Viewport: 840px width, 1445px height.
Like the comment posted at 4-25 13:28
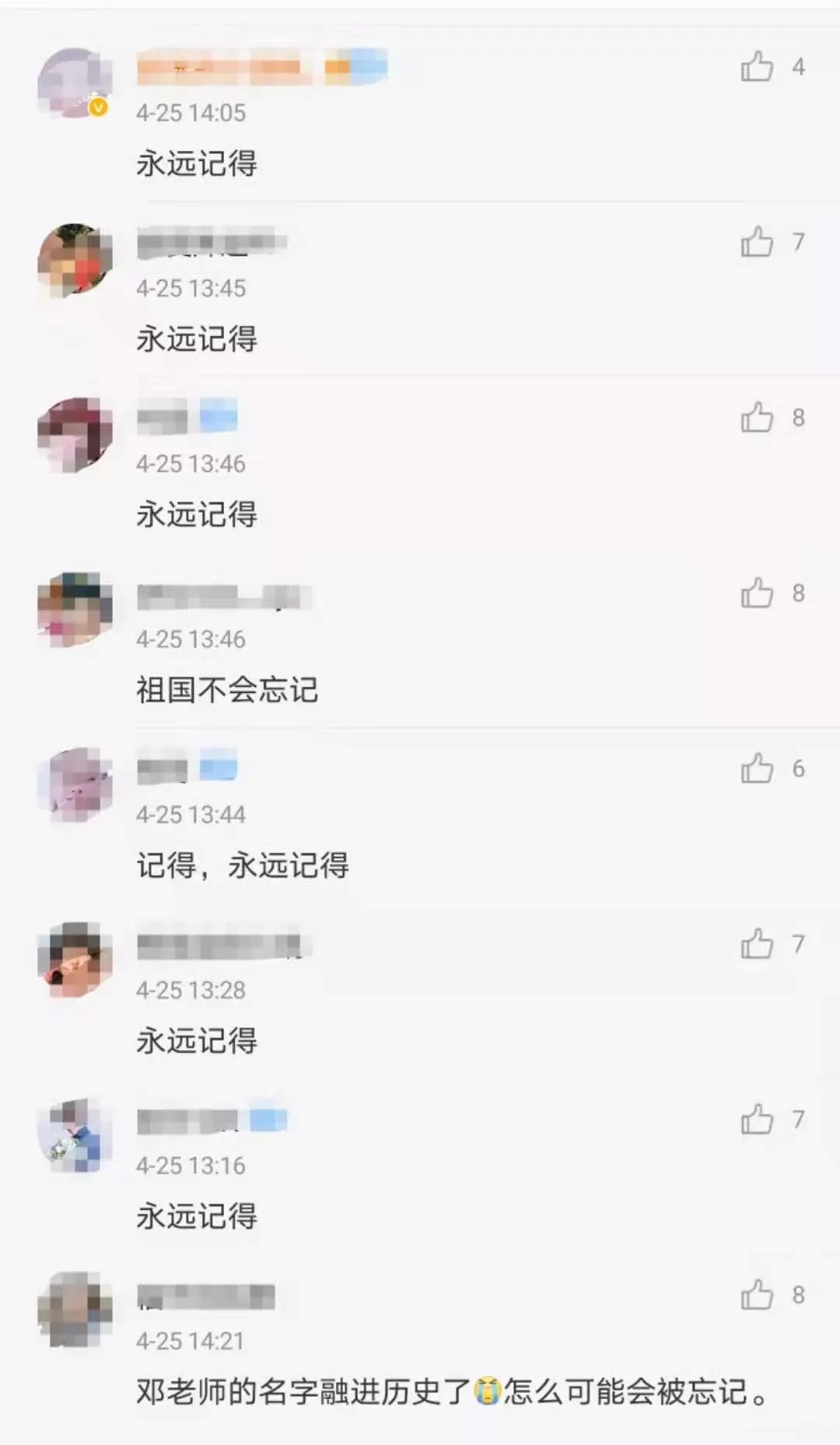pos(757,944)
